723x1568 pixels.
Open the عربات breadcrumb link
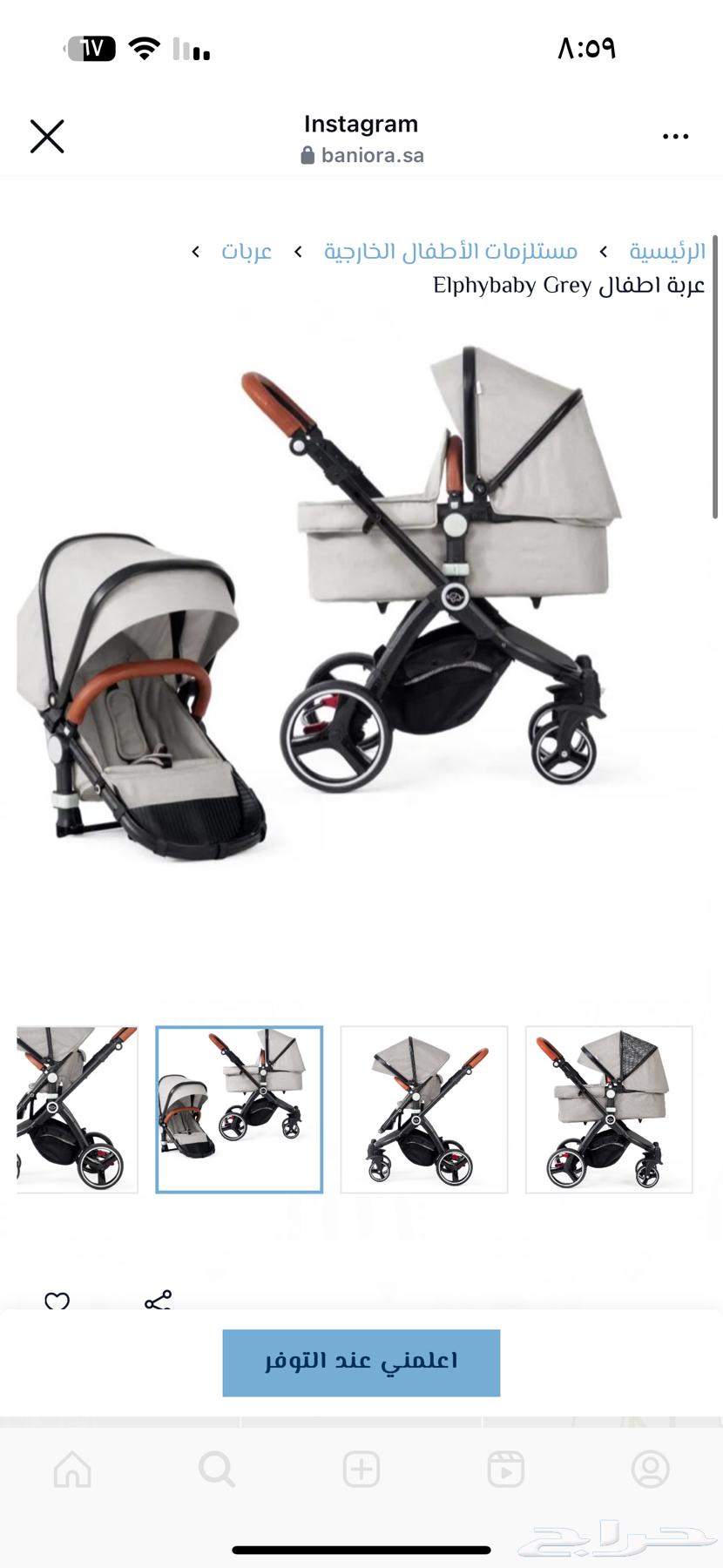(247, 252)
